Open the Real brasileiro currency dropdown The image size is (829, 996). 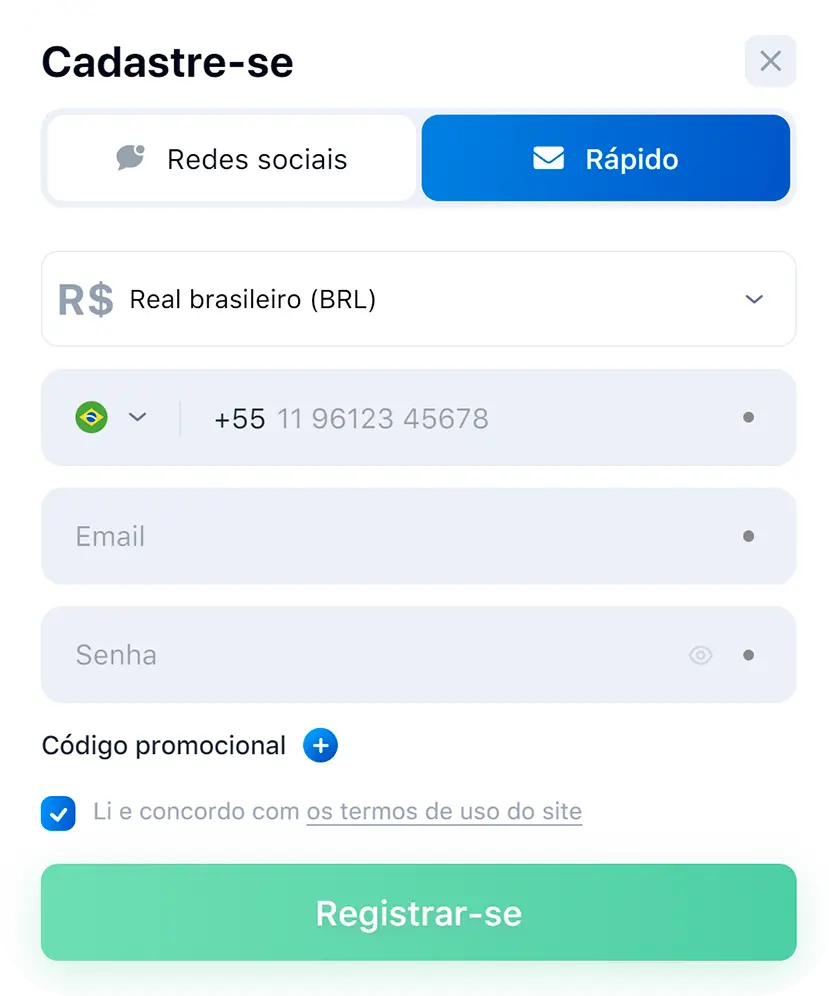[418, 299]
